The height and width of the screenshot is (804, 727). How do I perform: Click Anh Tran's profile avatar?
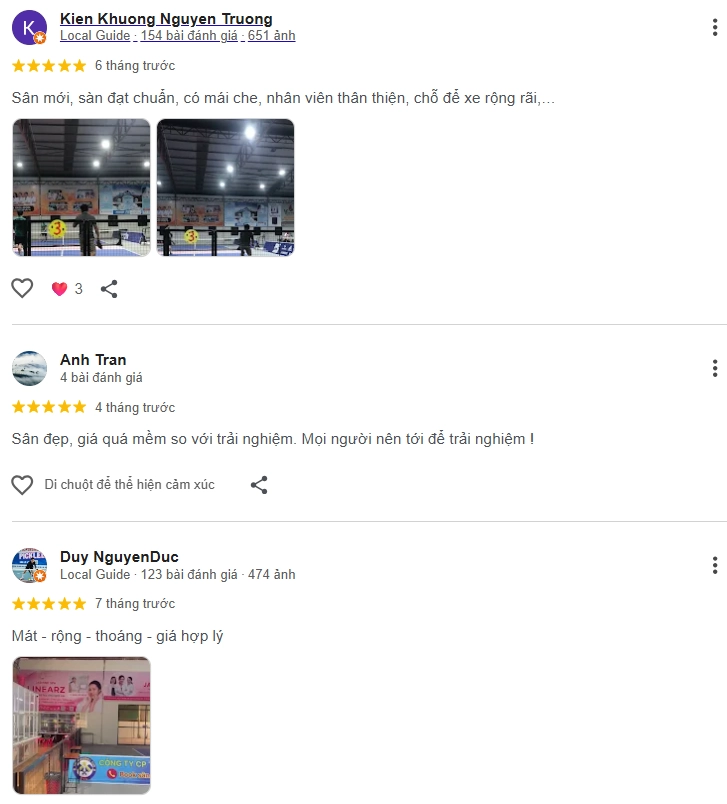point(29,366)
